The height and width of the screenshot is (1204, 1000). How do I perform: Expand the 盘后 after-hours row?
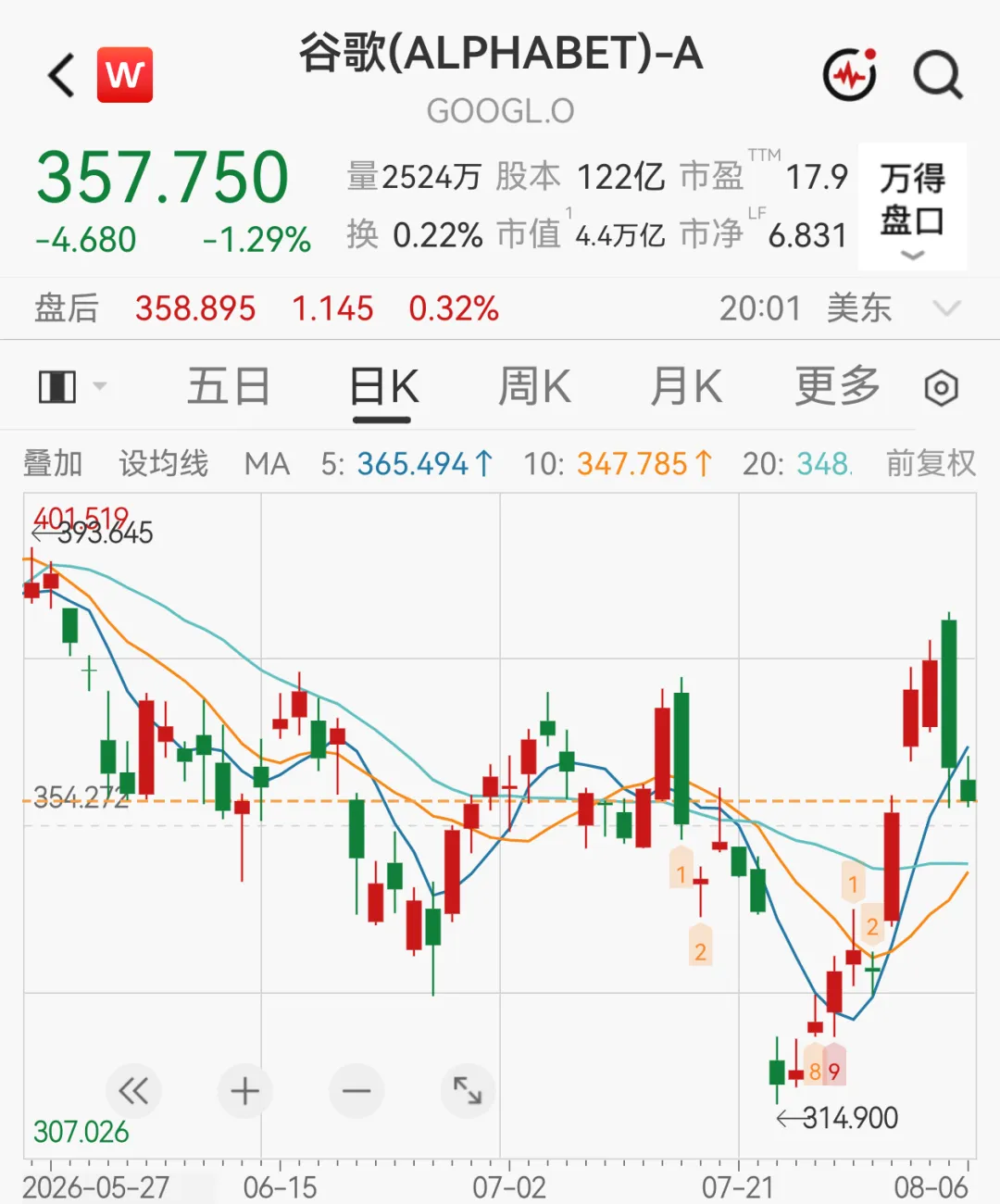point(947,308)
